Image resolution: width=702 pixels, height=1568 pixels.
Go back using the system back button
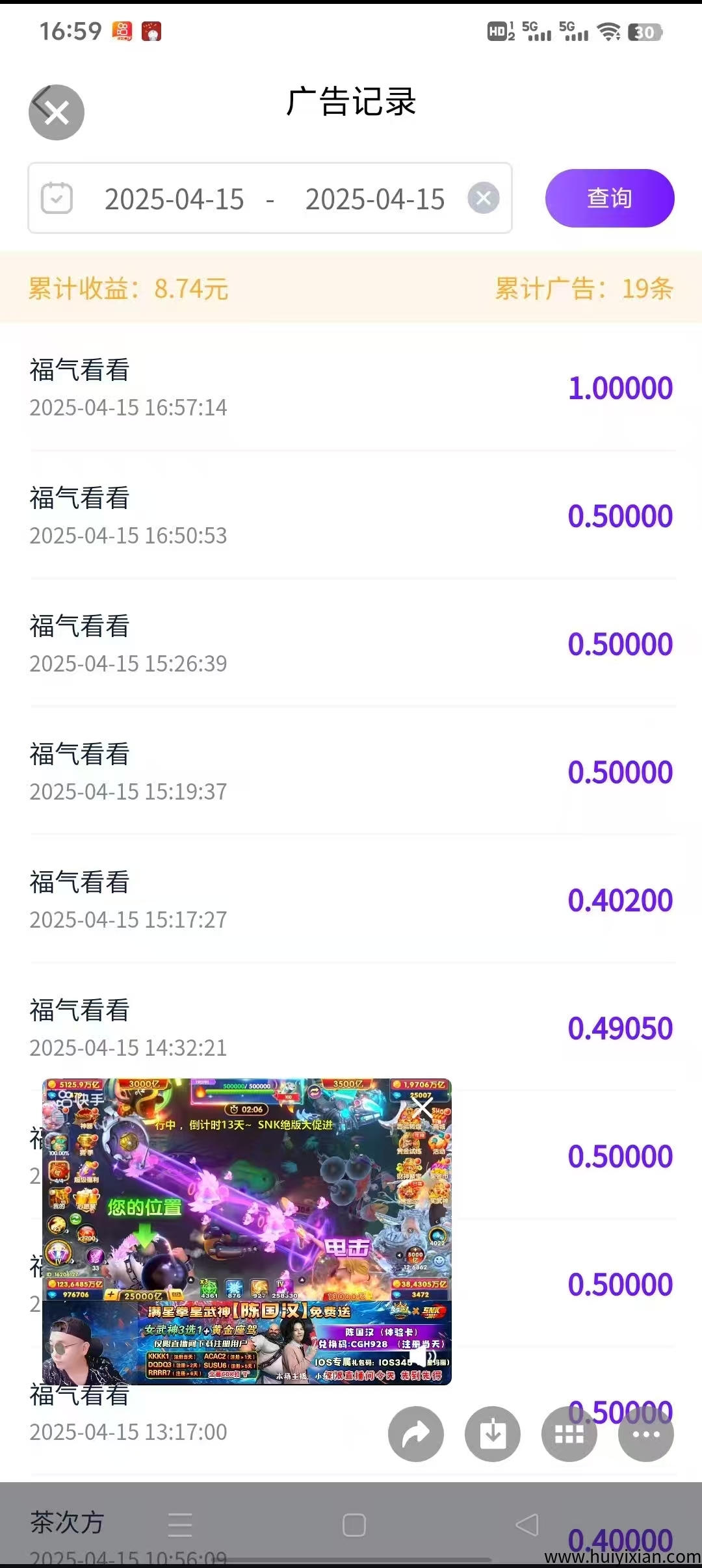527,1524
